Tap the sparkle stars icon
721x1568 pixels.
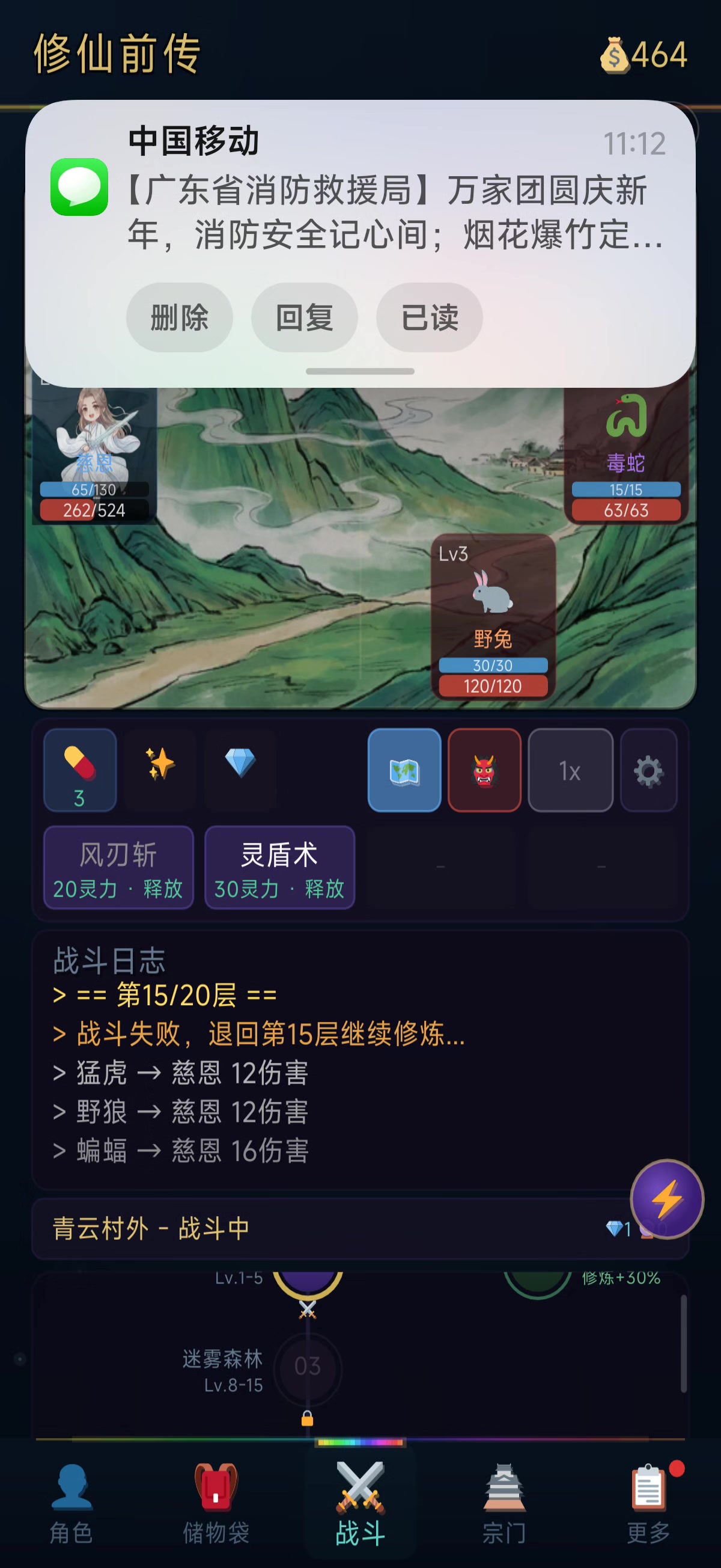(x=160, y=765)
